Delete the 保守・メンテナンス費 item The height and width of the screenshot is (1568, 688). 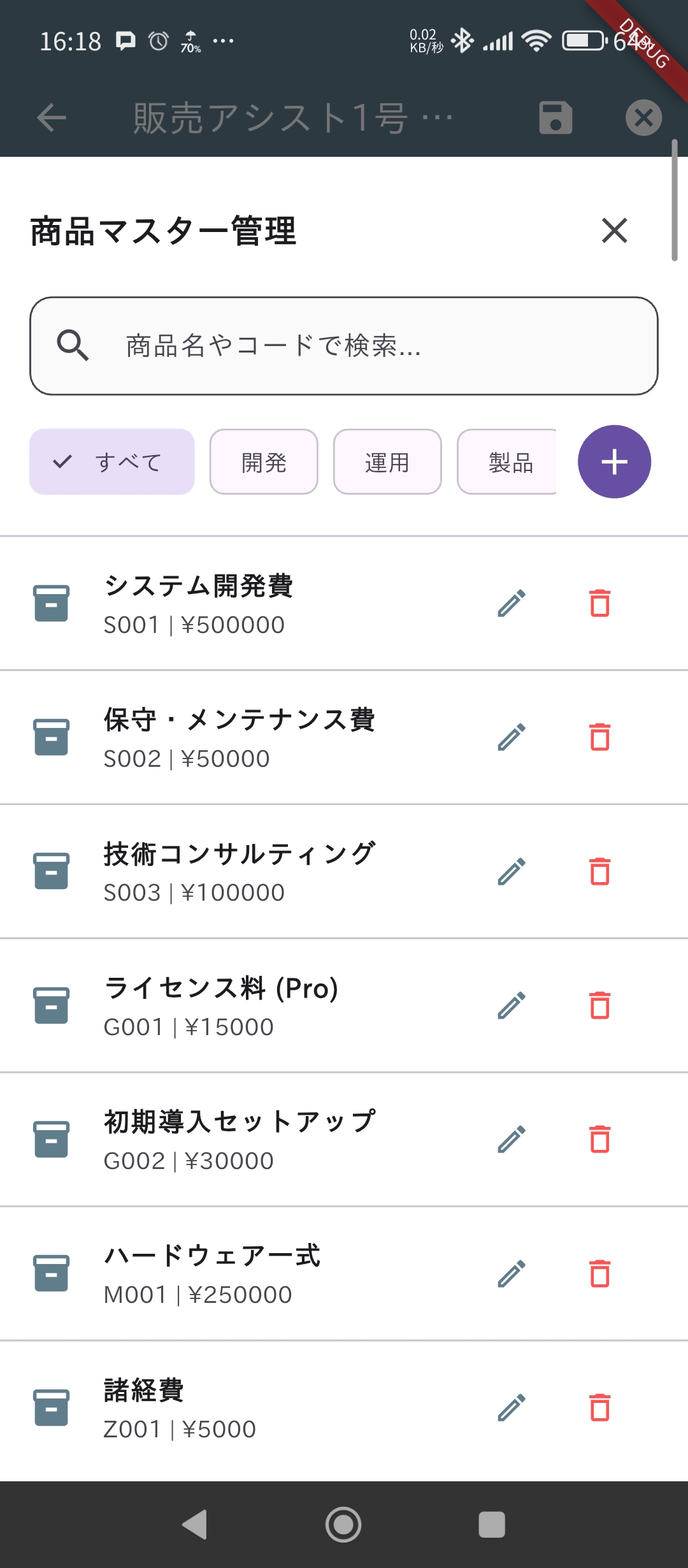(599, 737)
